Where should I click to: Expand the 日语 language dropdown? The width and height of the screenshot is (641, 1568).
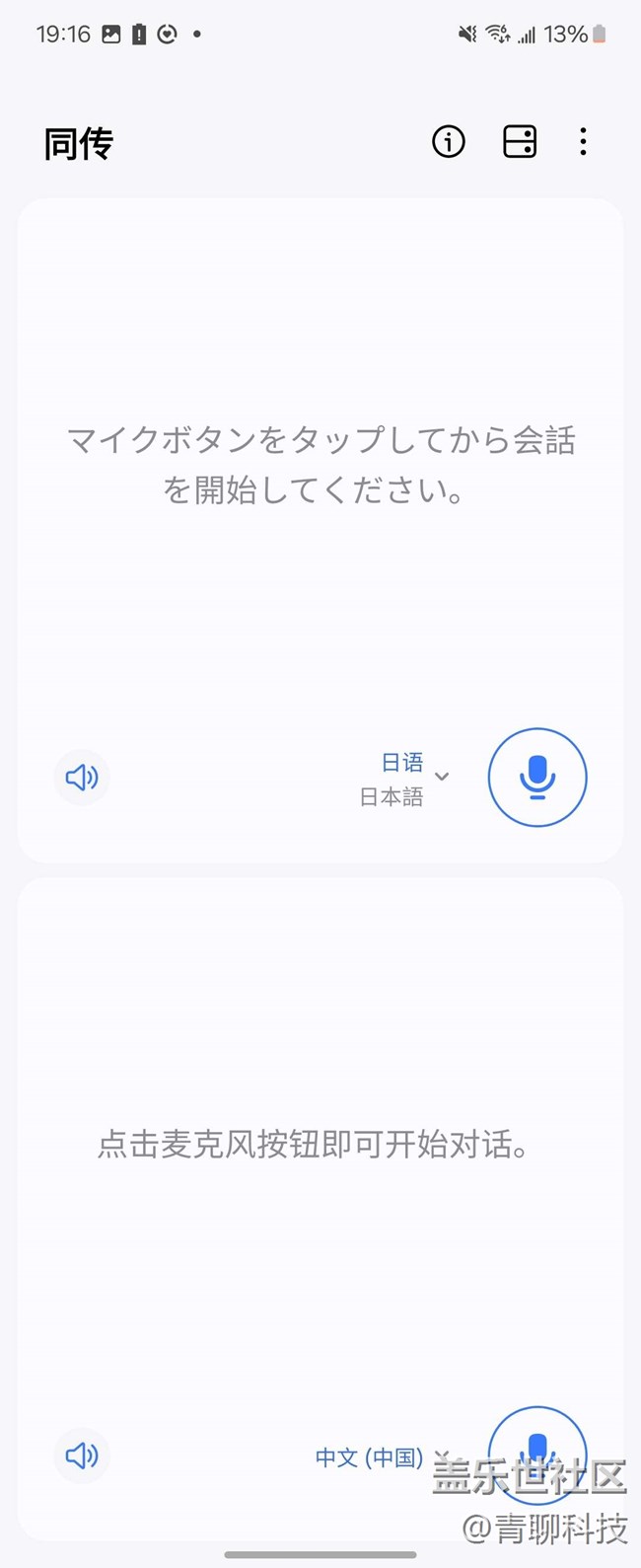pyautogui.click(x=404, y=778)
